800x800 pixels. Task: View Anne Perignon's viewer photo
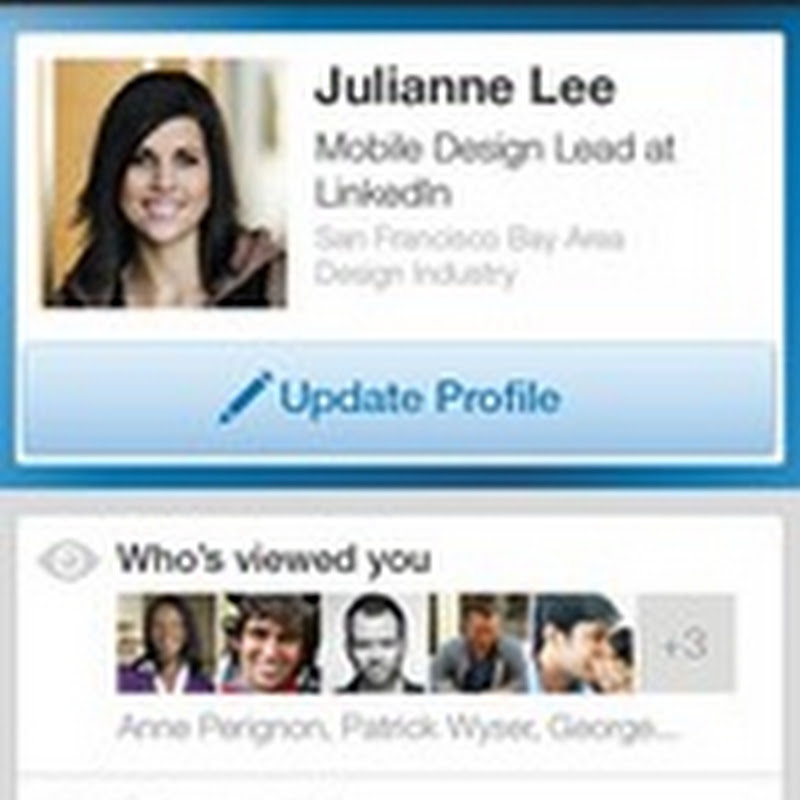pos(166,643)
